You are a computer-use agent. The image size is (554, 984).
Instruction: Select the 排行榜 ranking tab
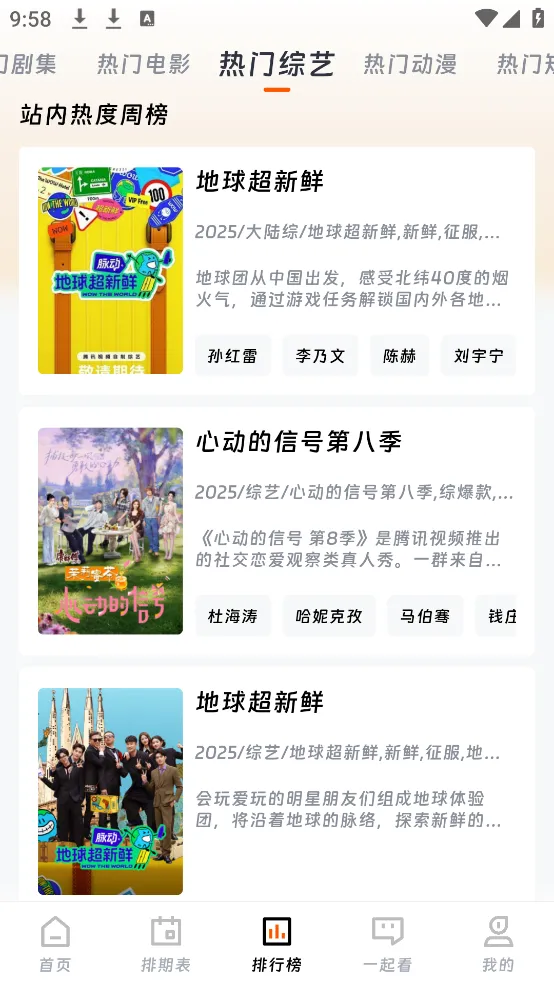point(277,944)
